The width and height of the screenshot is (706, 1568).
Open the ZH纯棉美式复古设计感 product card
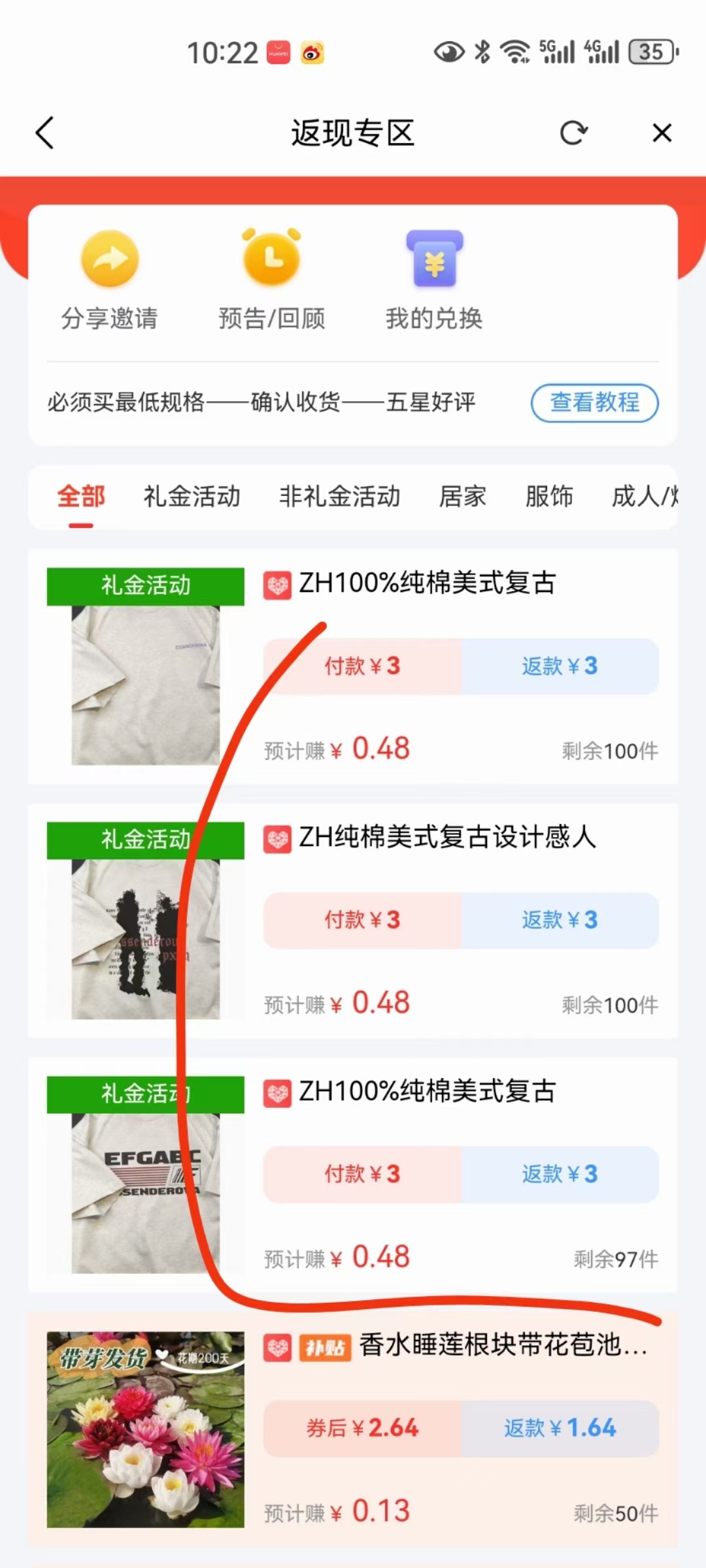point(447,837)
